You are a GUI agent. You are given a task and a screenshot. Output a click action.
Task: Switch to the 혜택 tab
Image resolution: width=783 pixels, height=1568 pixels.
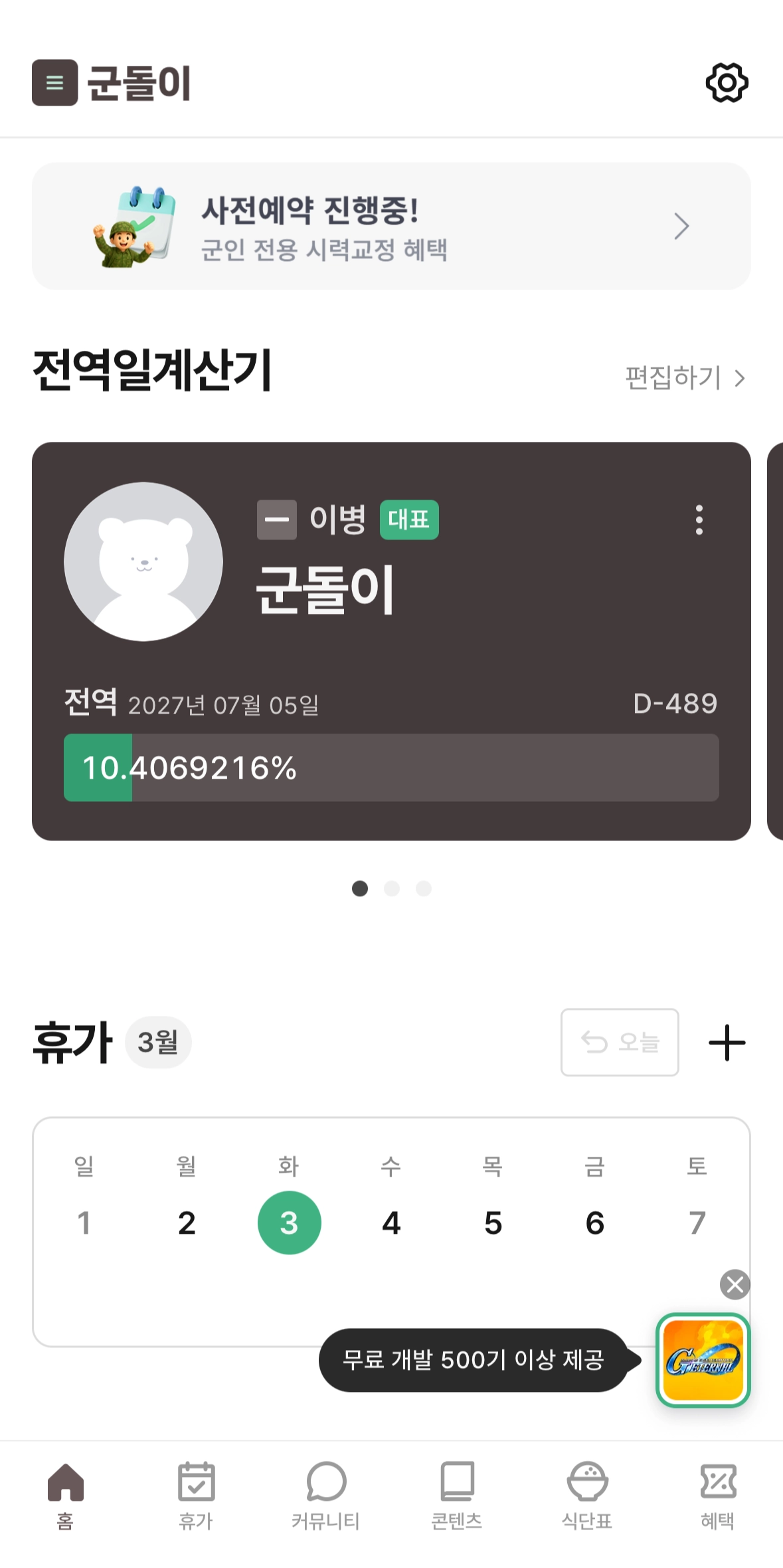click(718, 1495)
